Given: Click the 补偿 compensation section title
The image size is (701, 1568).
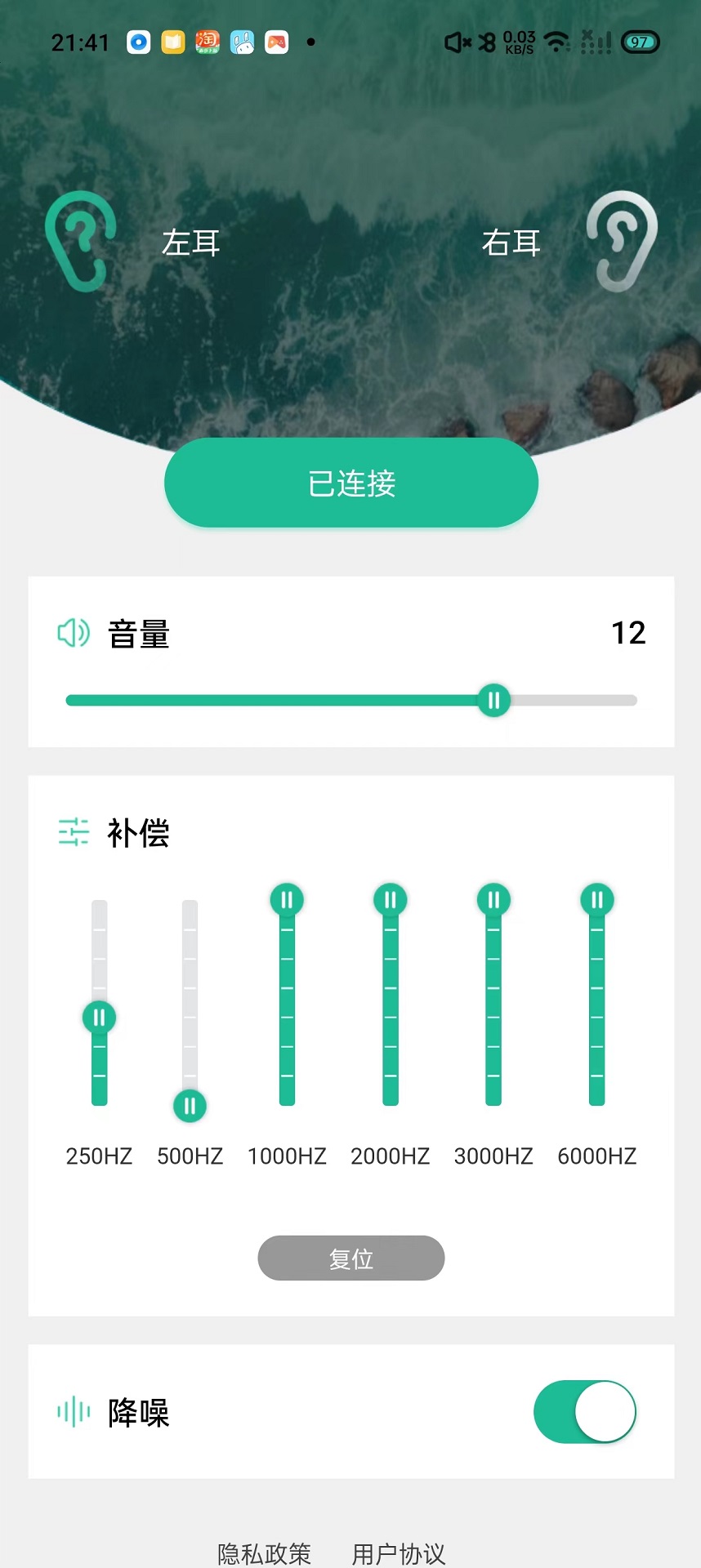Looking at the screenshot, I should (138, 834).
